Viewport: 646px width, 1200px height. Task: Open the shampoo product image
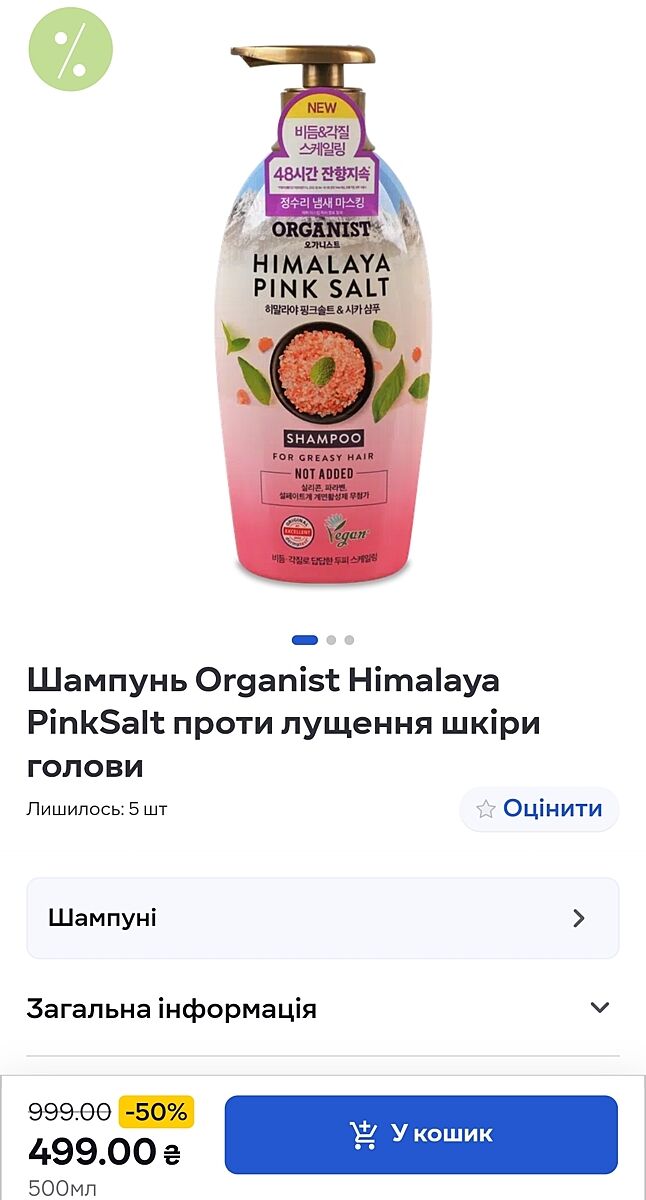322,315
